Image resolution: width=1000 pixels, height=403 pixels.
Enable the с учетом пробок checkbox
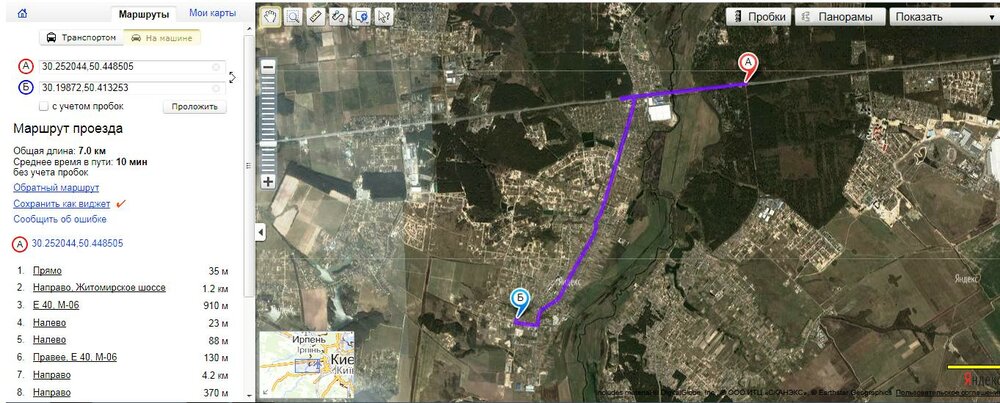point(44,106)
